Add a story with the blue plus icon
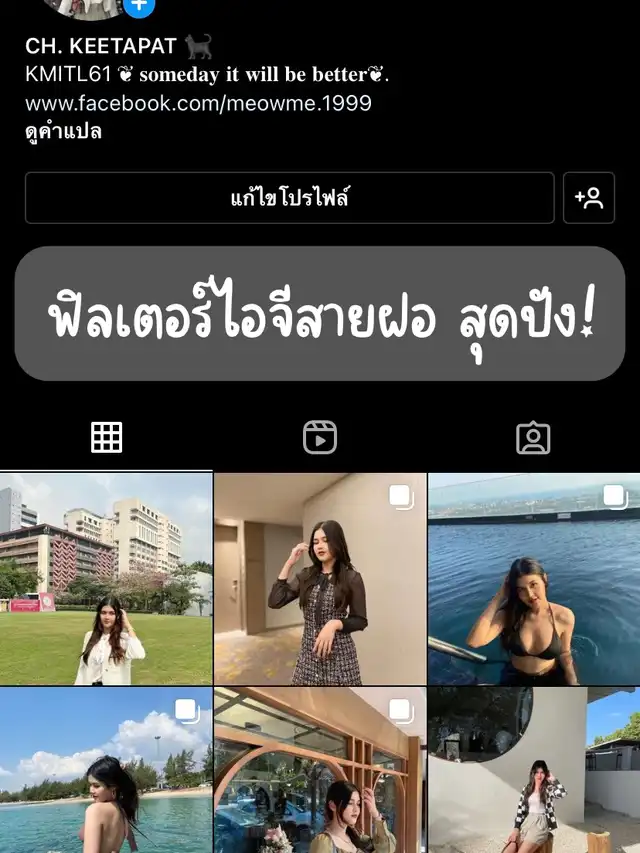This screenshot has width=640, height=853. pyautogui.click(x=141, y=6)
